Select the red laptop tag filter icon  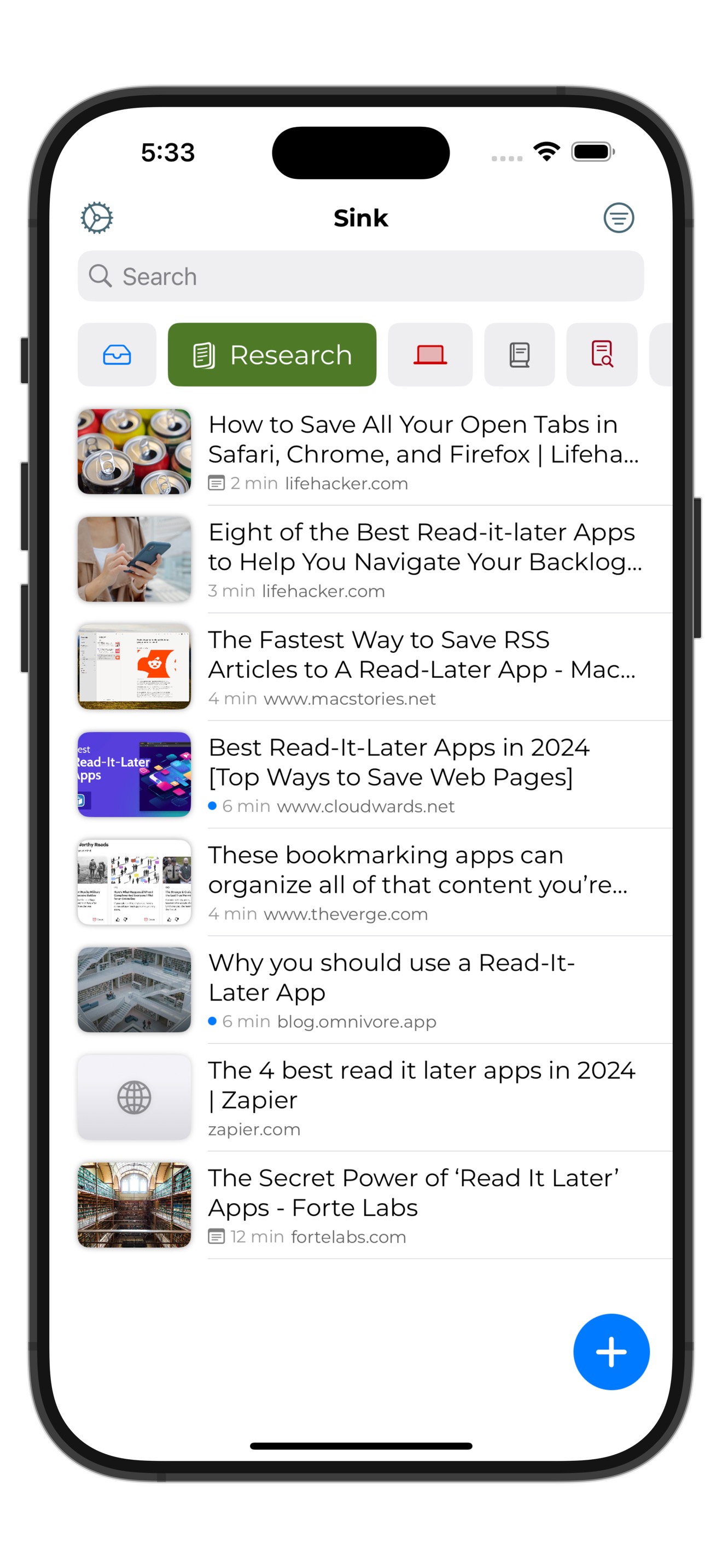pos(430,355)
